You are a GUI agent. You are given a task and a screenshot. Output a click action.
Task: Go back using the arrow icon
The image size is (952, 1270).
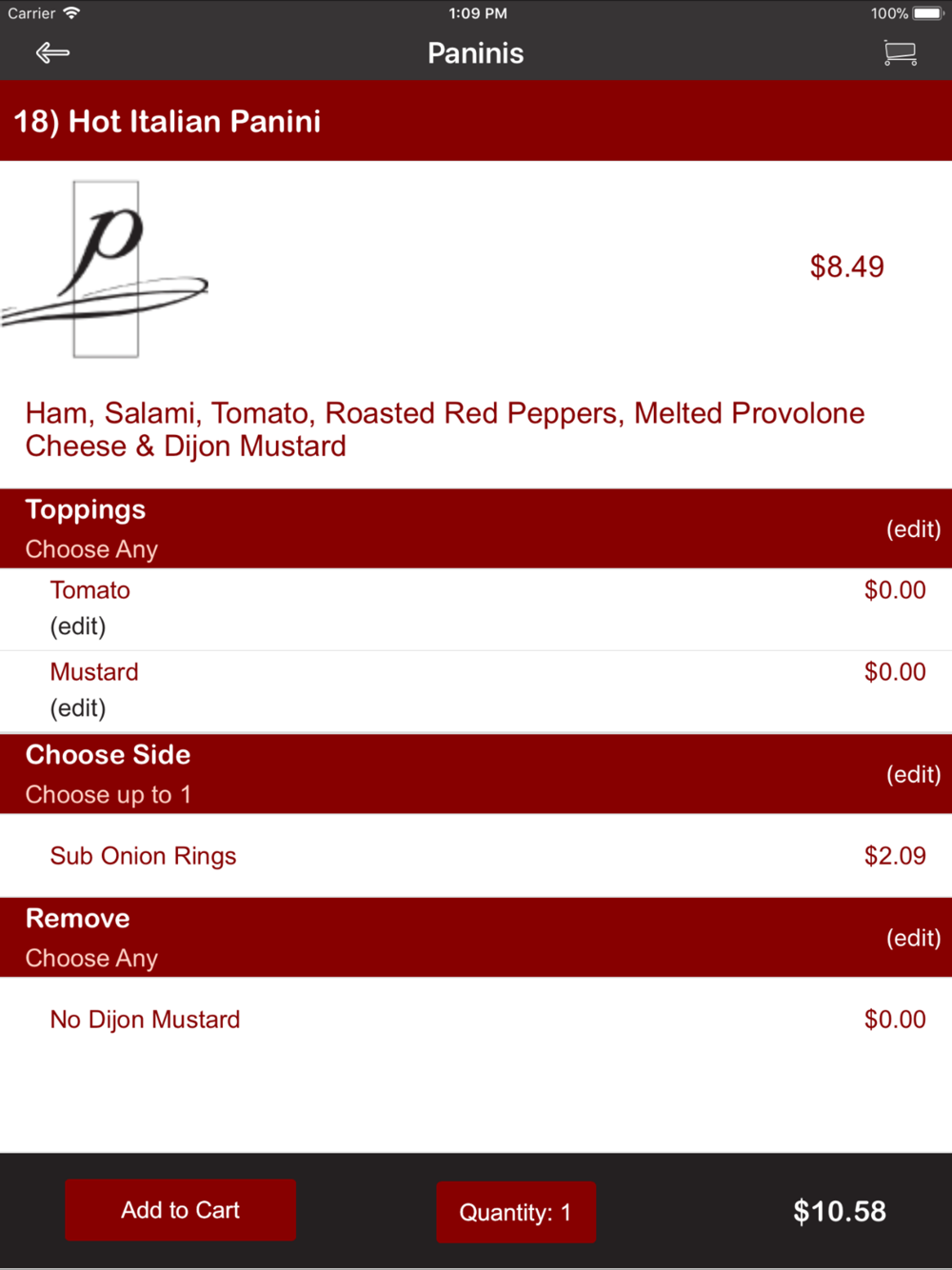(x=52, y=52)
